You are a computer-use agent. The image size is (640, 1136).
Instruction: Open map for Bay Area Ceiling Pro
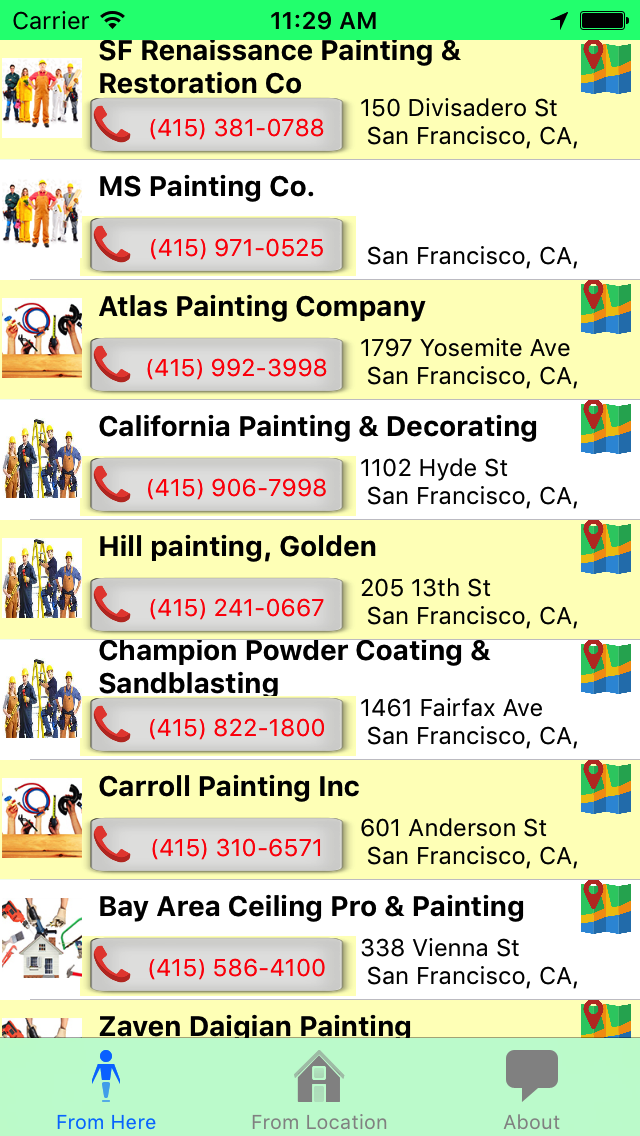coord(606,907)
